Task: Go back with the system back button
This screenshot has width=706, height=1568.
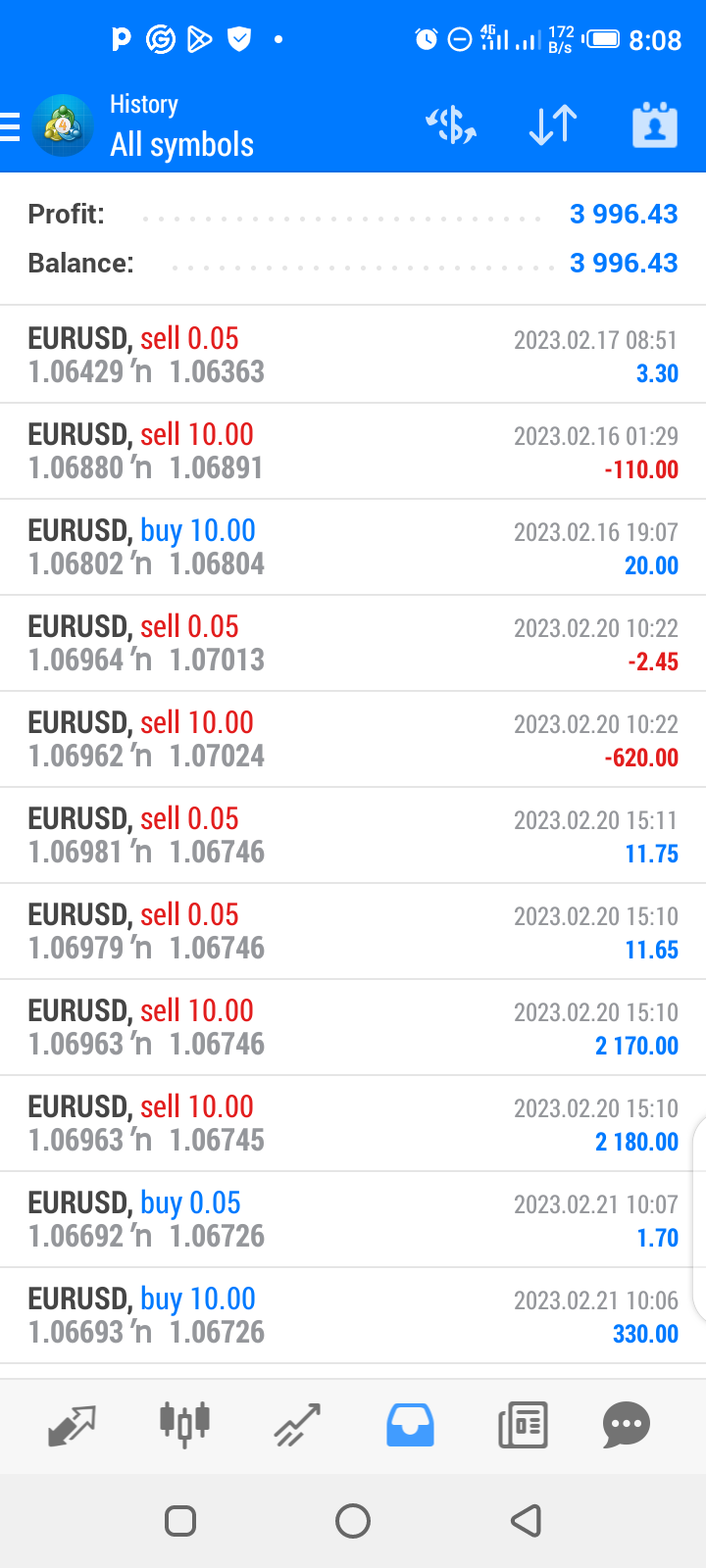Action: point(527,1521)
